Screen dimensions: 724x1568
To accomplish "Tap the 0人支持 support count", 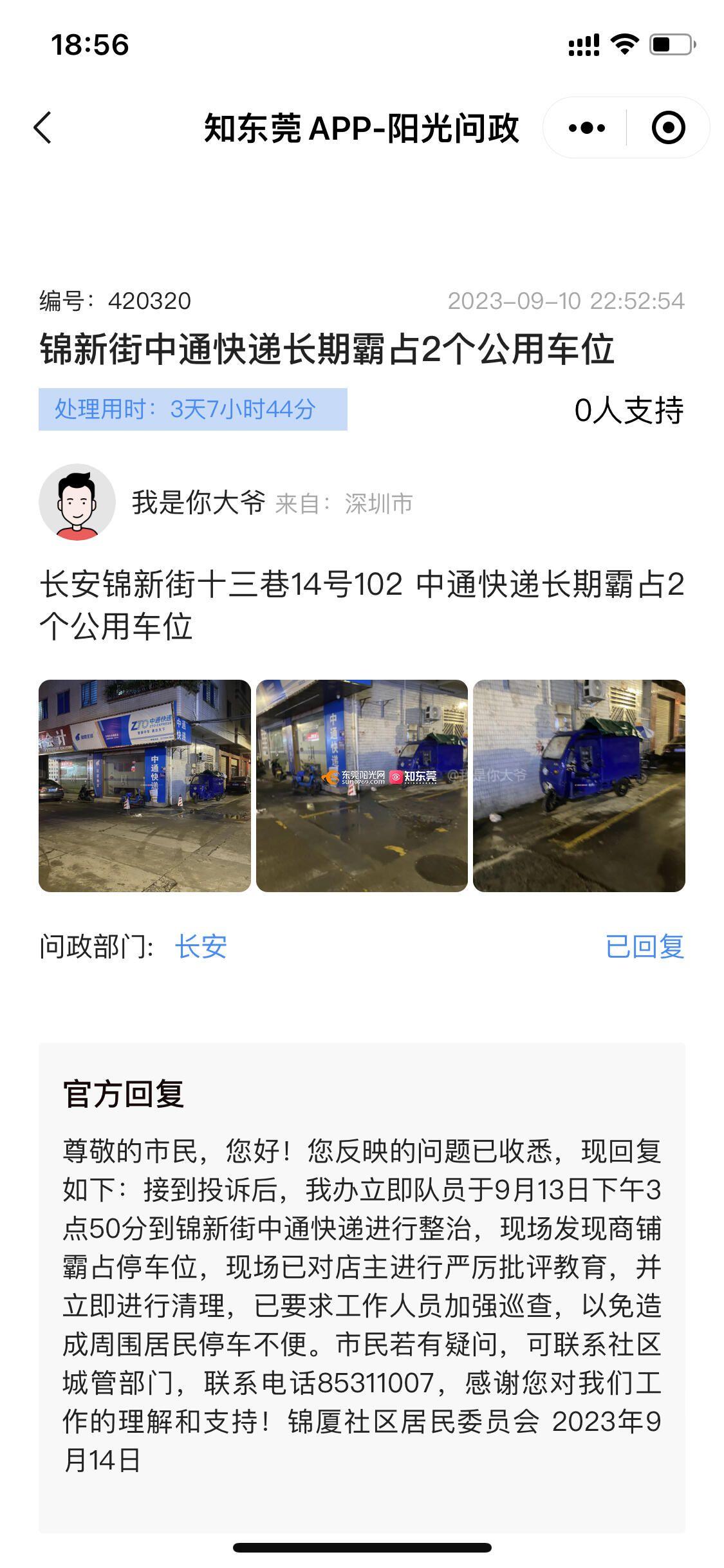I will tap(629, 410).
